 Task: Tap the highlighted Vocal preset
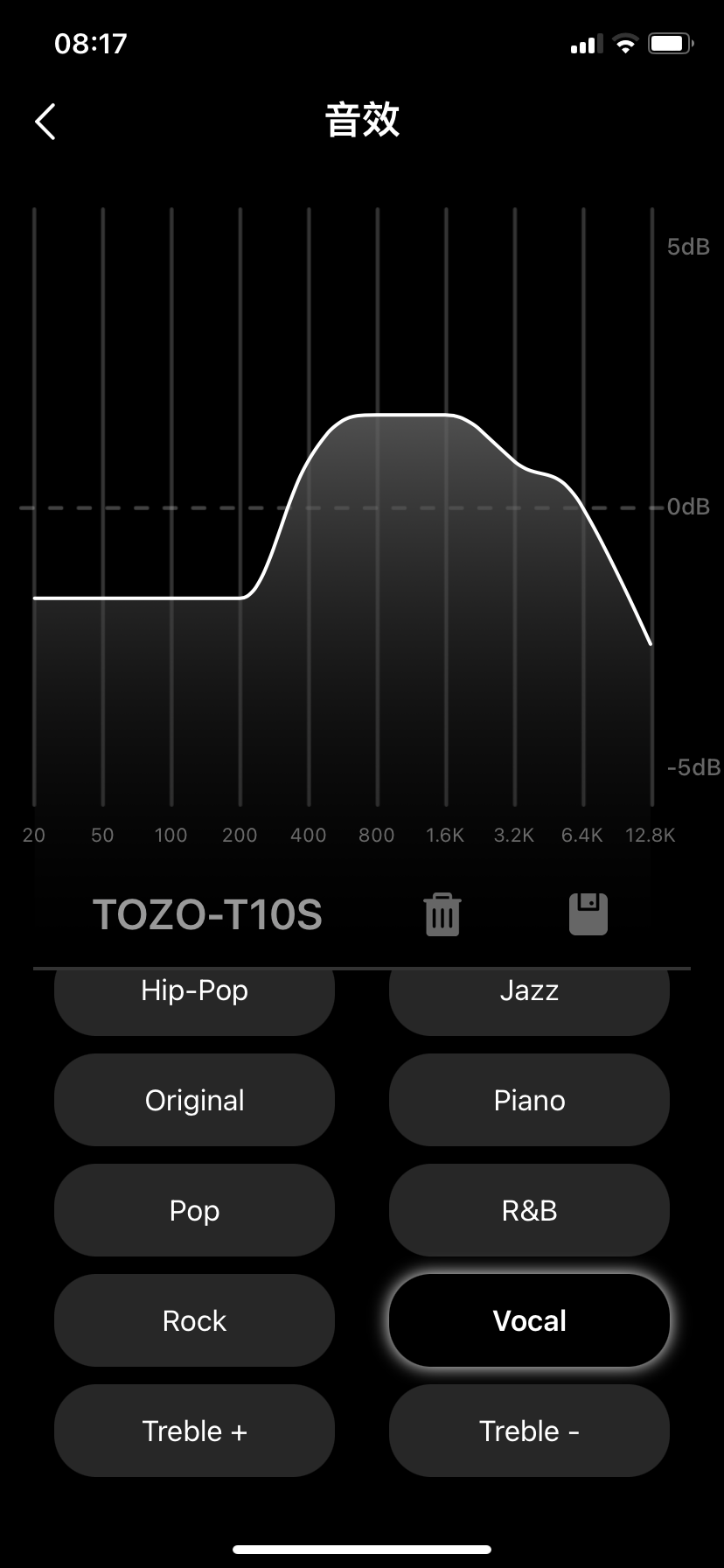click(x=529, y=1320)
